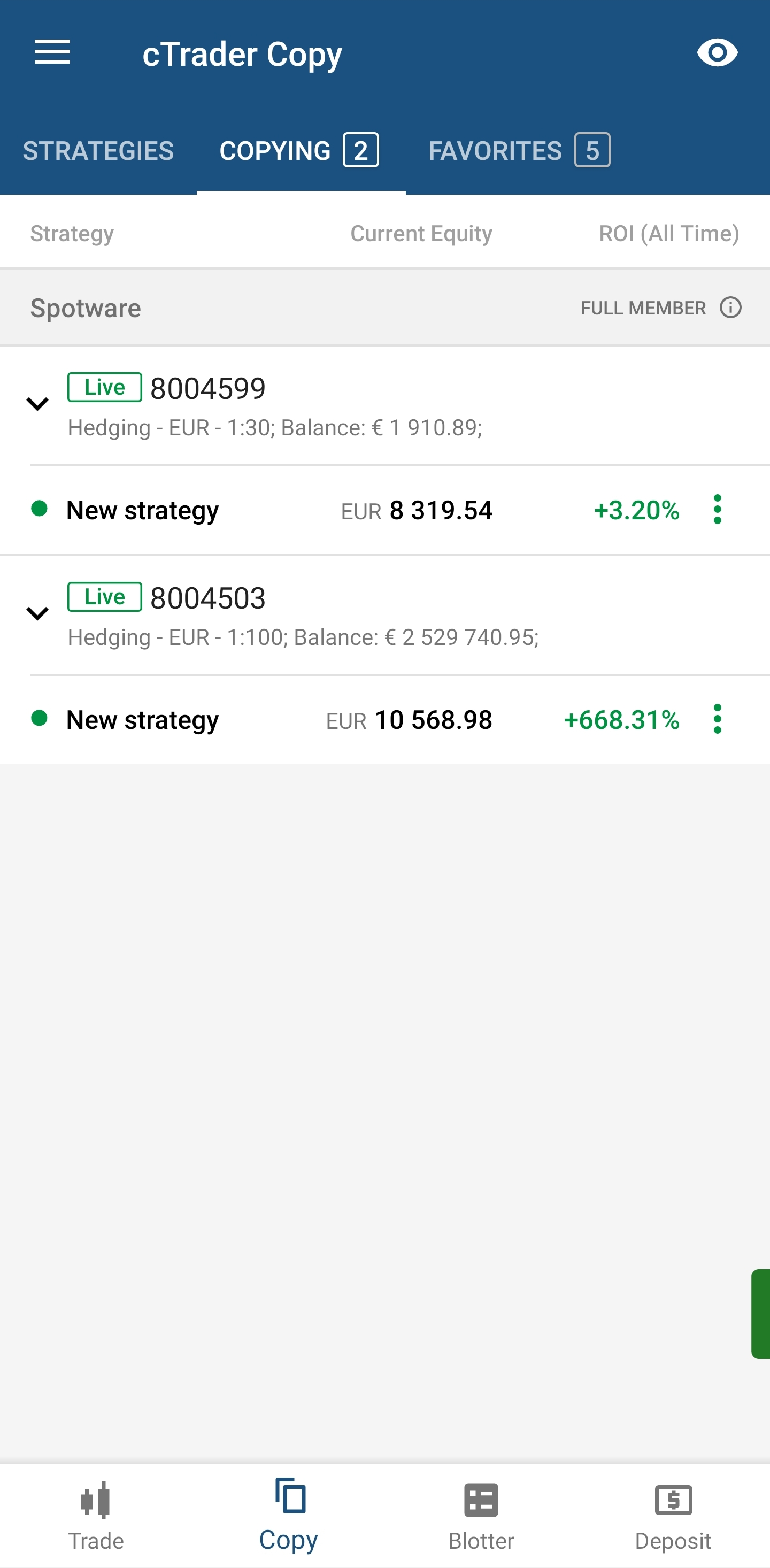The width and height of the screenshot is (770, 1568).
Task: Open the Blotter tab
Action: point(481,1516)
